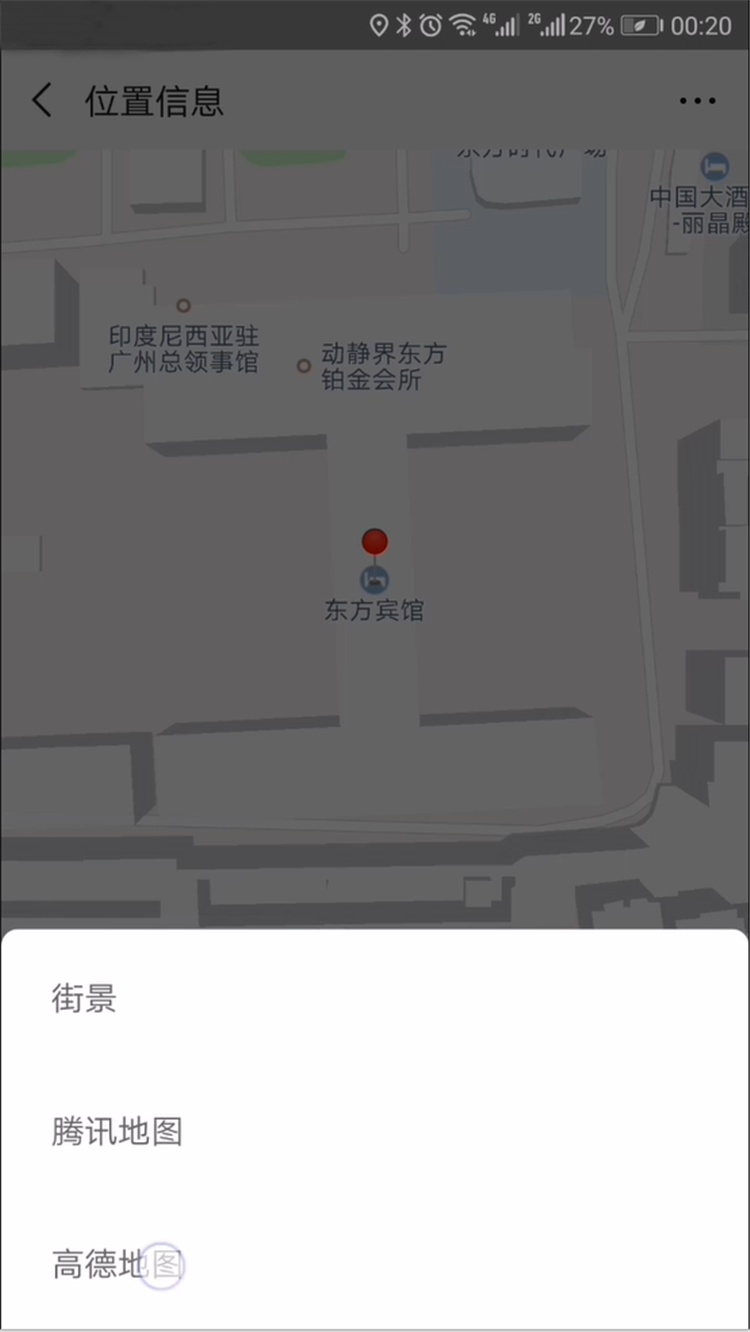Go back from 位置信息 page
The height and width of the screenshot is (1332, 750).
[x=42, y=101]
